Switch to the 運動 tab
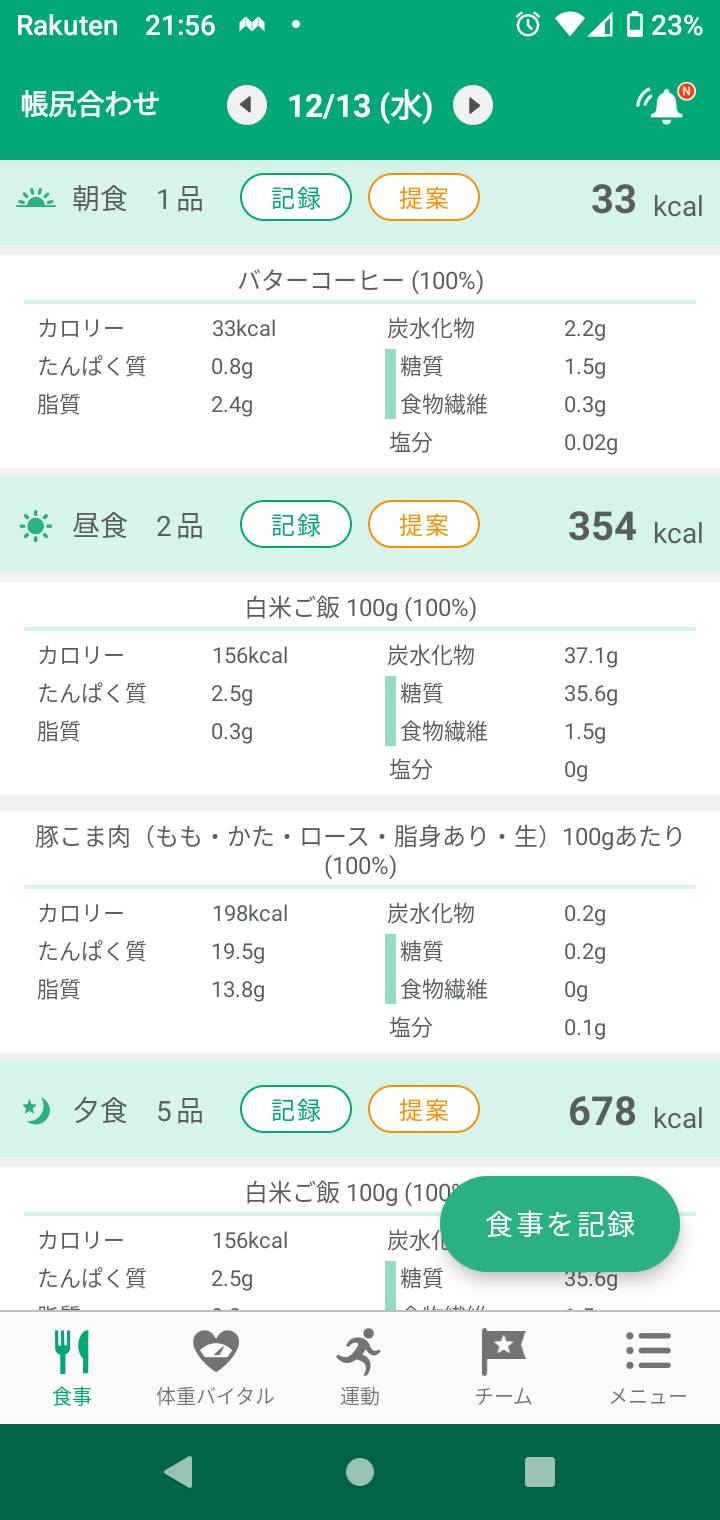 pos(360,1367)
